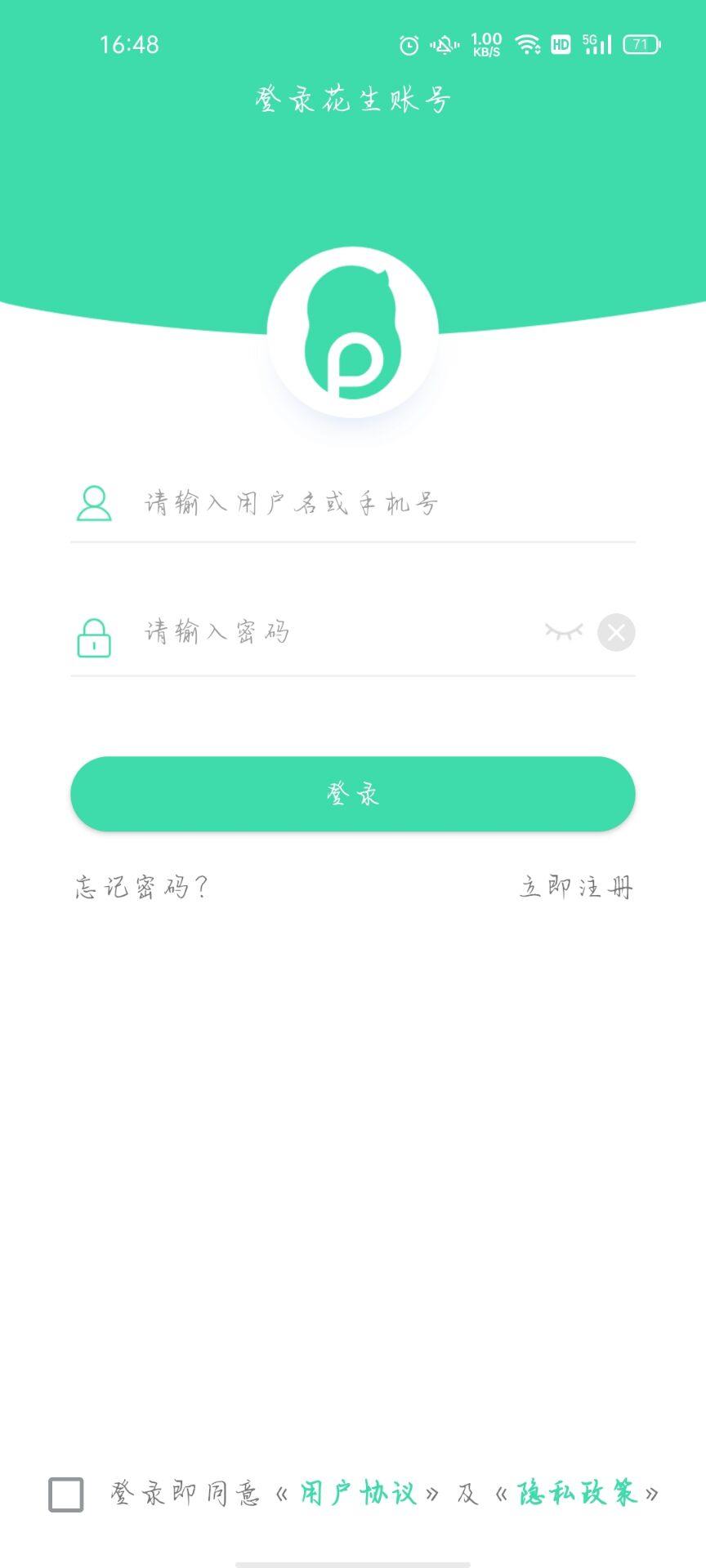
Task: Open 立即注册 registration link
Action: pos(576,887)
